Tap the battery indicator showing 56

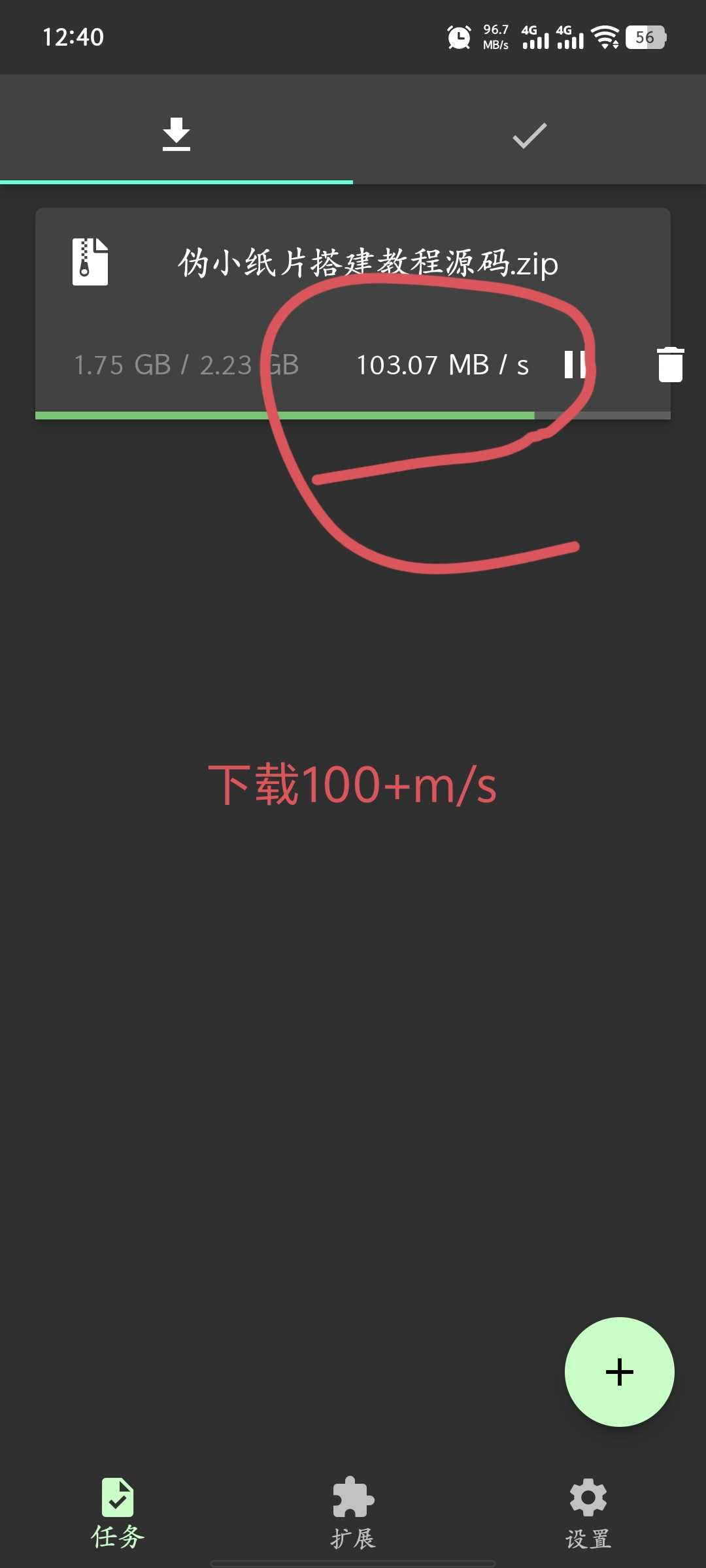(644, 37)
